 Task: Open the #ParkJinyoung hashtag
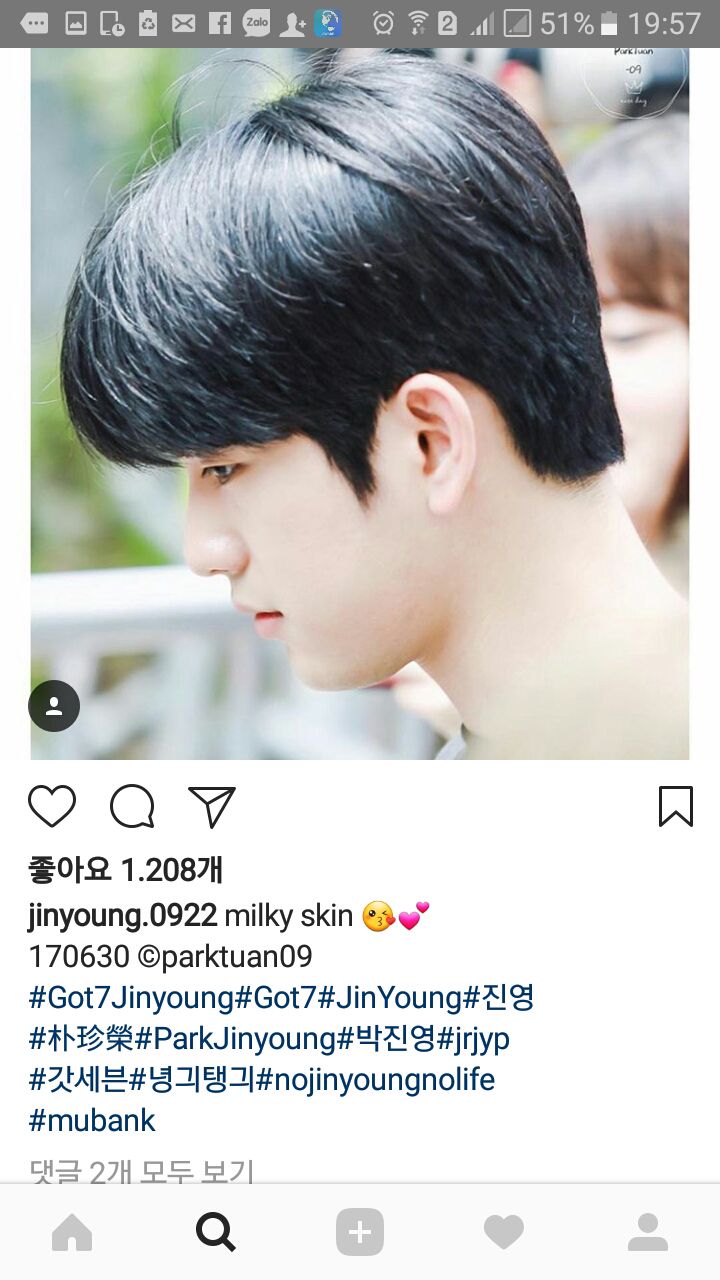click(236, 1038)
